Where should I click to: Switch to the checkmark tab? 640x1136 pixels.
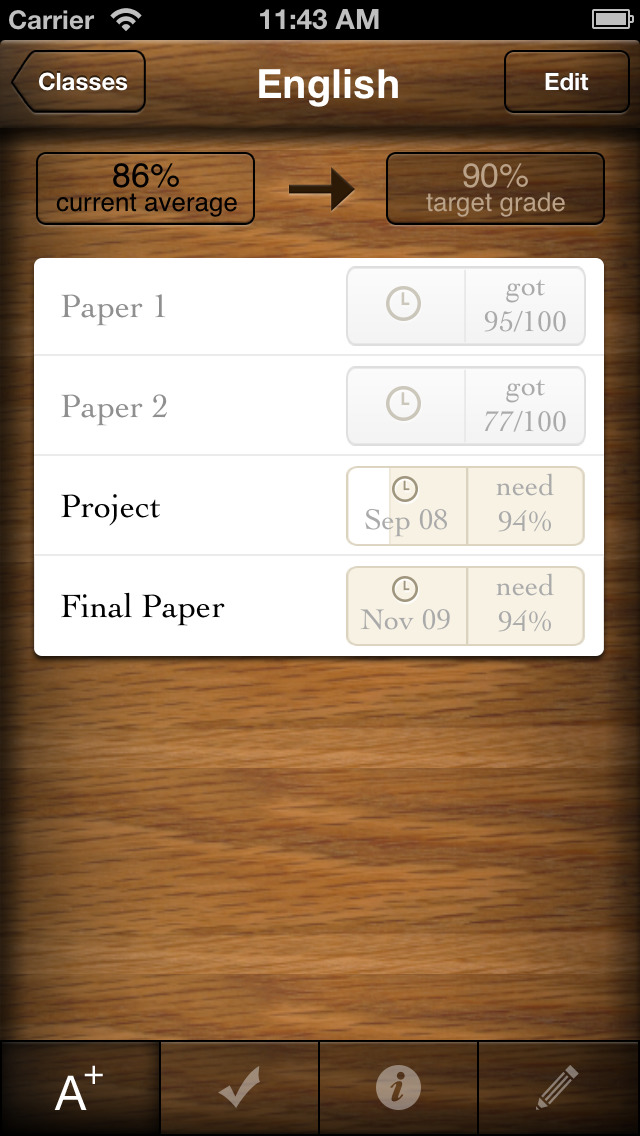(x=240, y=1088)
